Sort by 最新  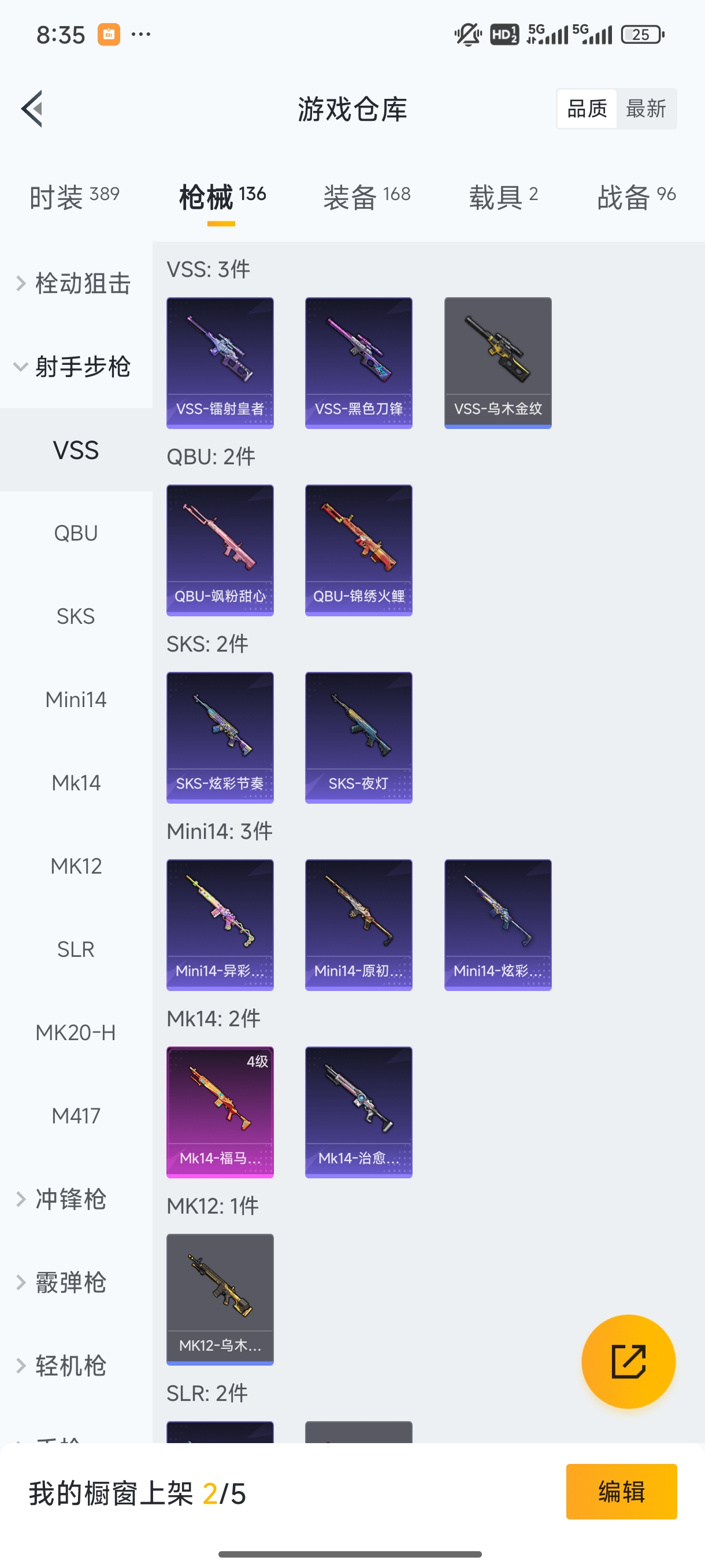[x=645, y=109]
